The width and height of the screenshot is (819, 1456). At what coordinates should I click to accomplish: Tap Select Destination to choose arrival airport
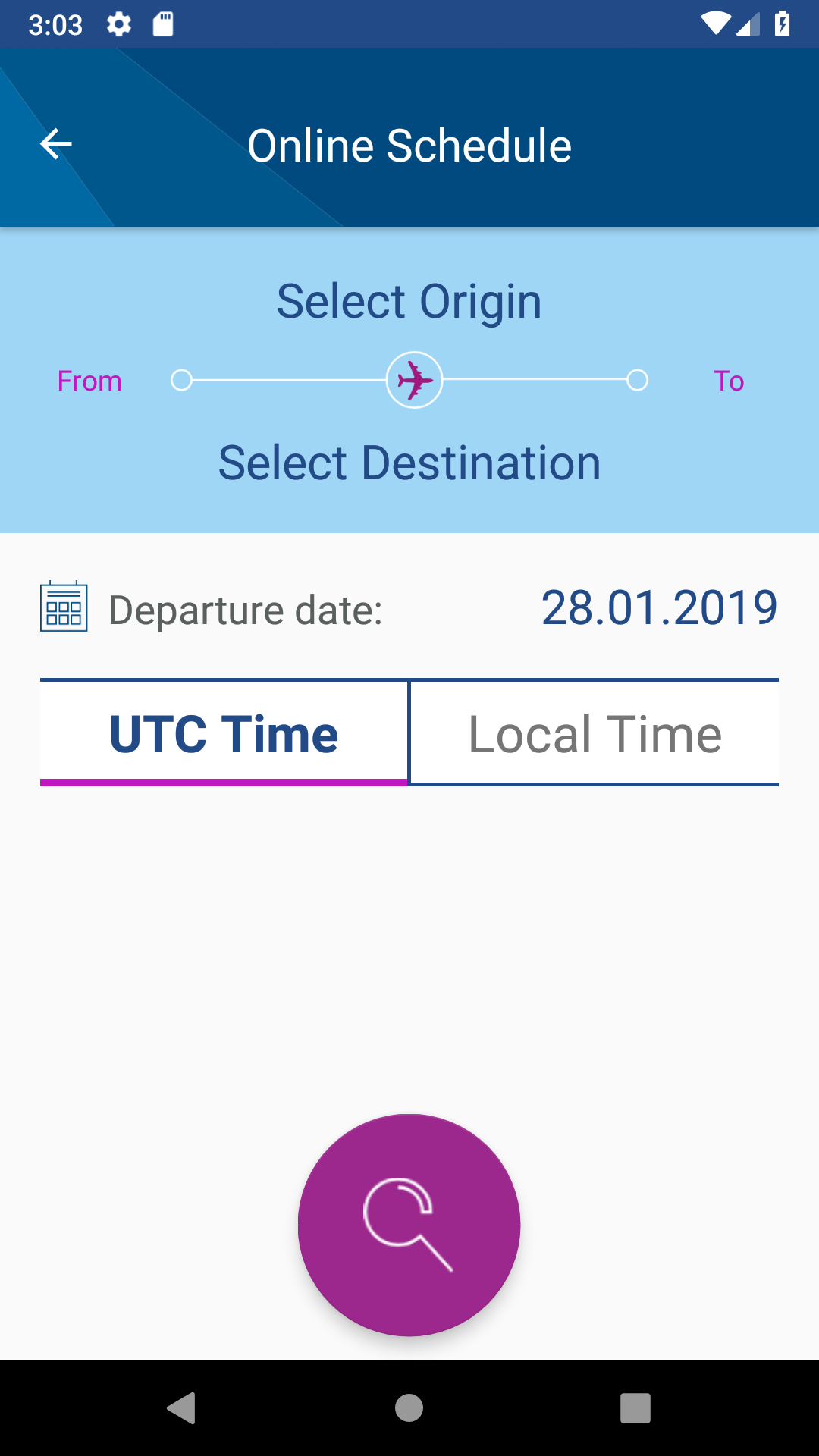409,463
